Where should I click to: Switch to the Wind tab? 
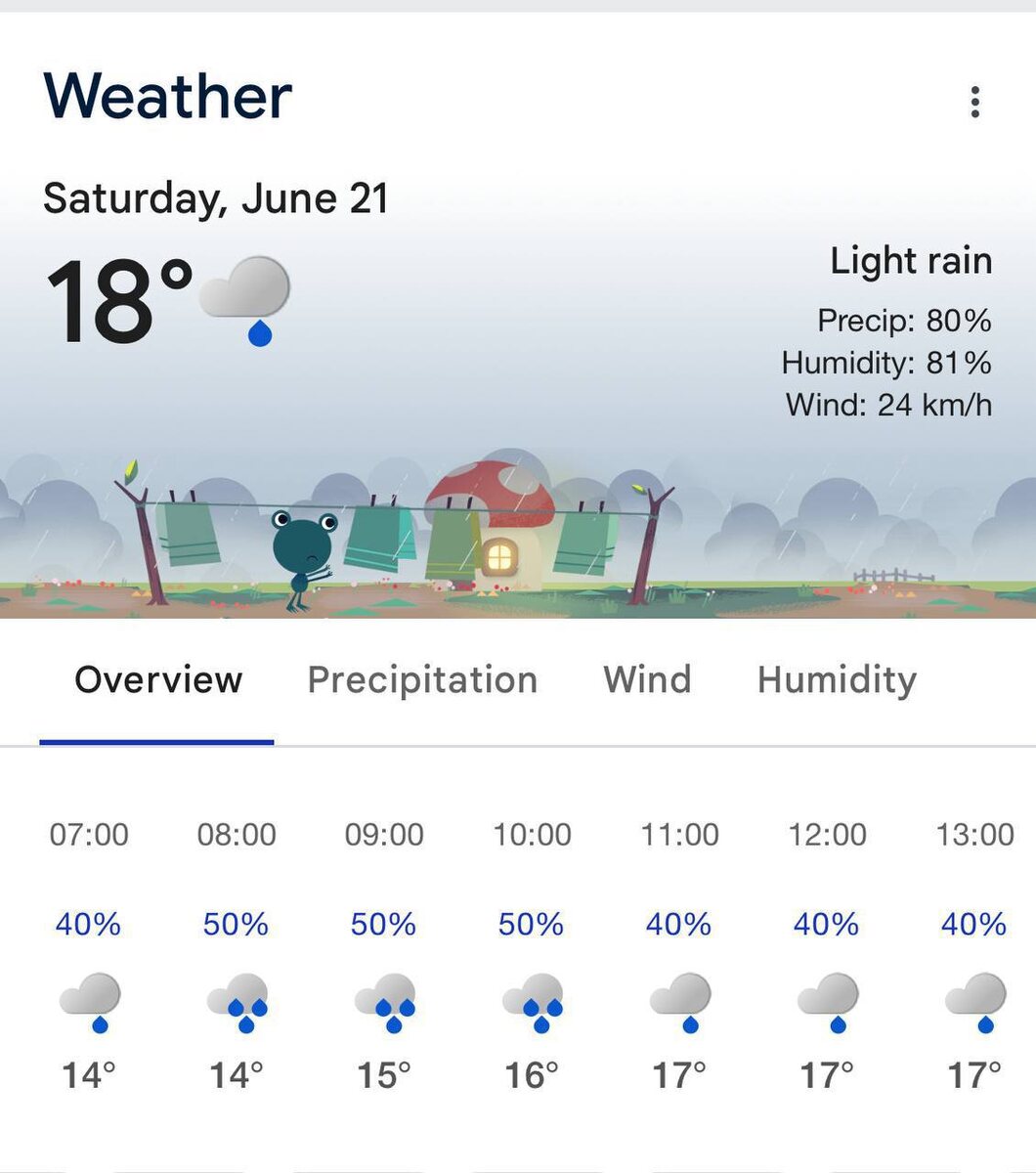[647, 679]
